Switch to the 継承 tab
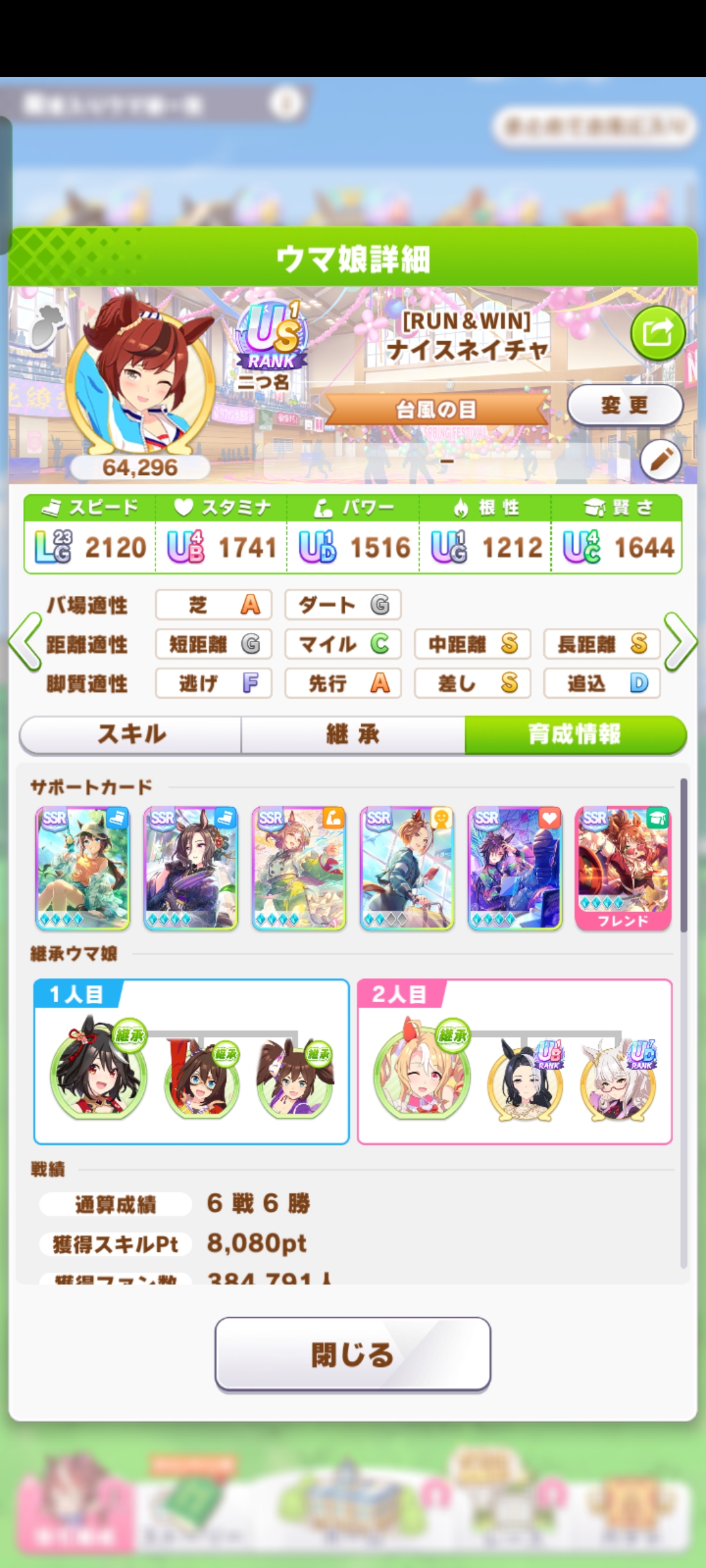 tap(353, 734)
